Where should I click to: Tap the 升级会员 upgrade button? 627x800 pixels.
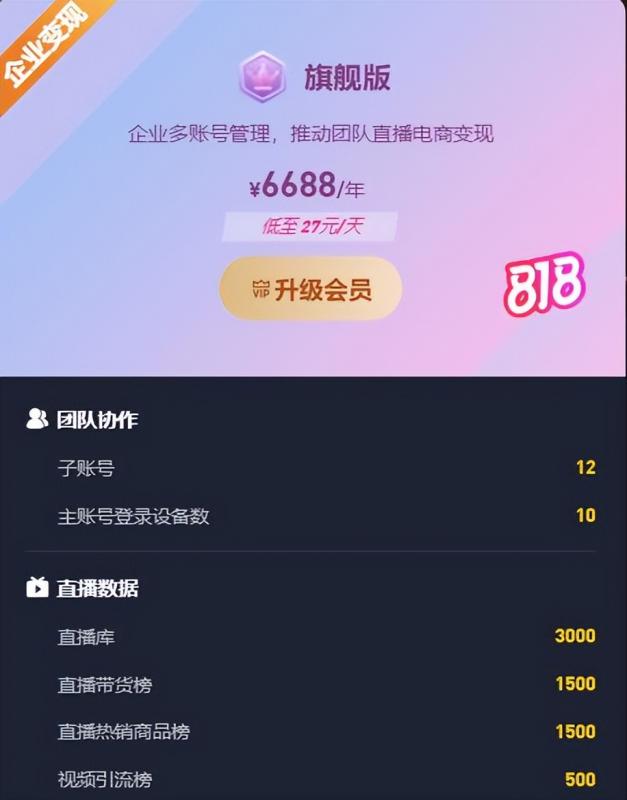(311, 290)
